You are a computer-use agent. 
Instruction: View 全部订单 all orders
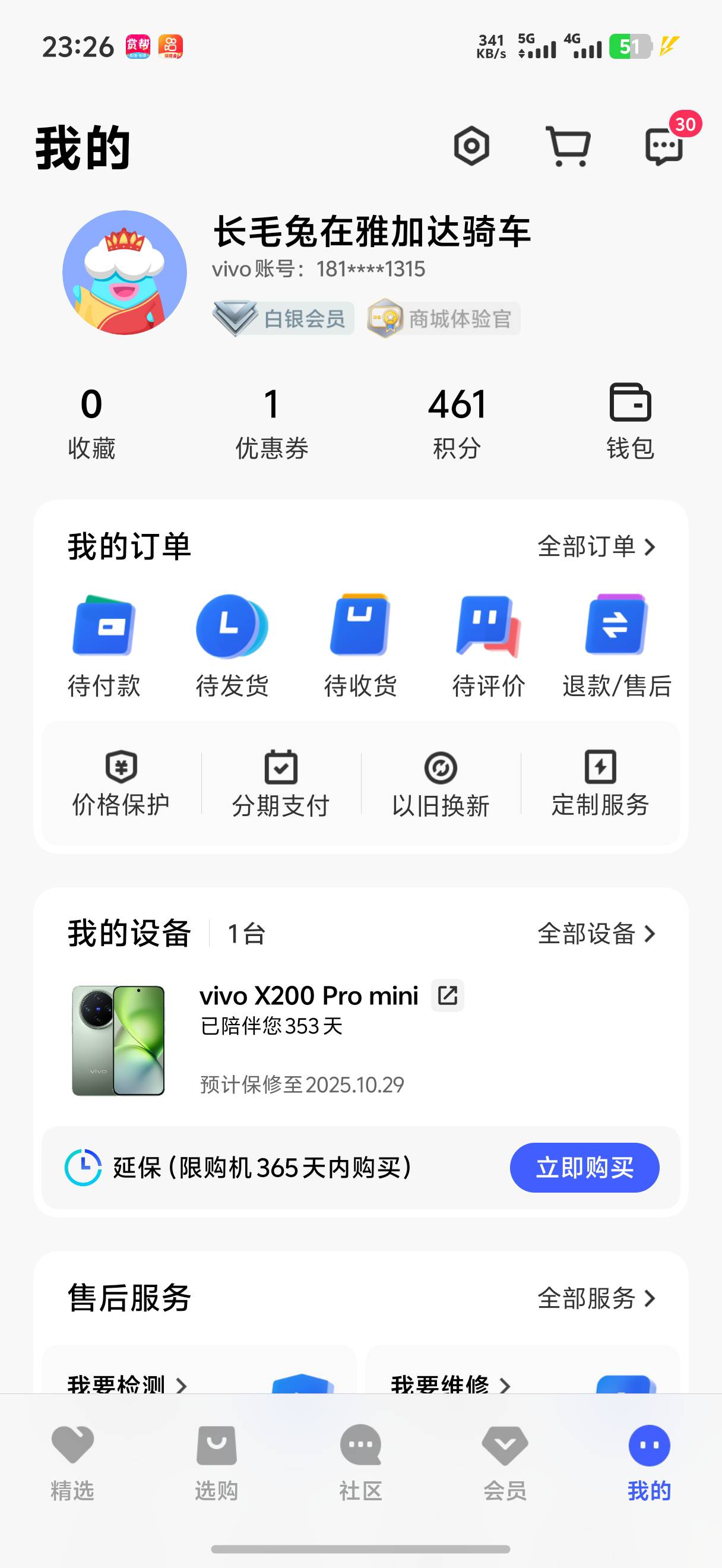coord(597,546)
